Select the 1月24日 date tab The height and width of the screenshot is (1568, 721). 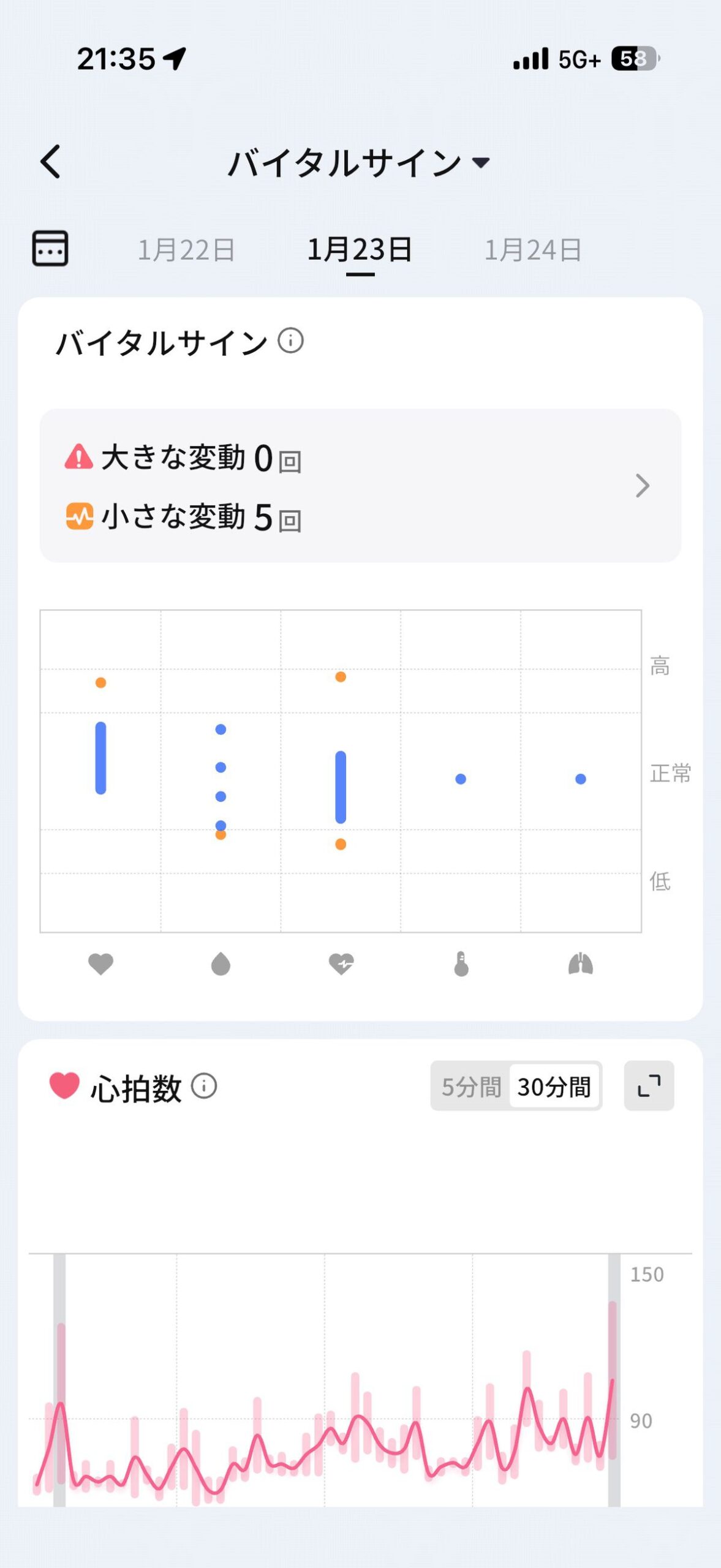(x=535, y=249)
